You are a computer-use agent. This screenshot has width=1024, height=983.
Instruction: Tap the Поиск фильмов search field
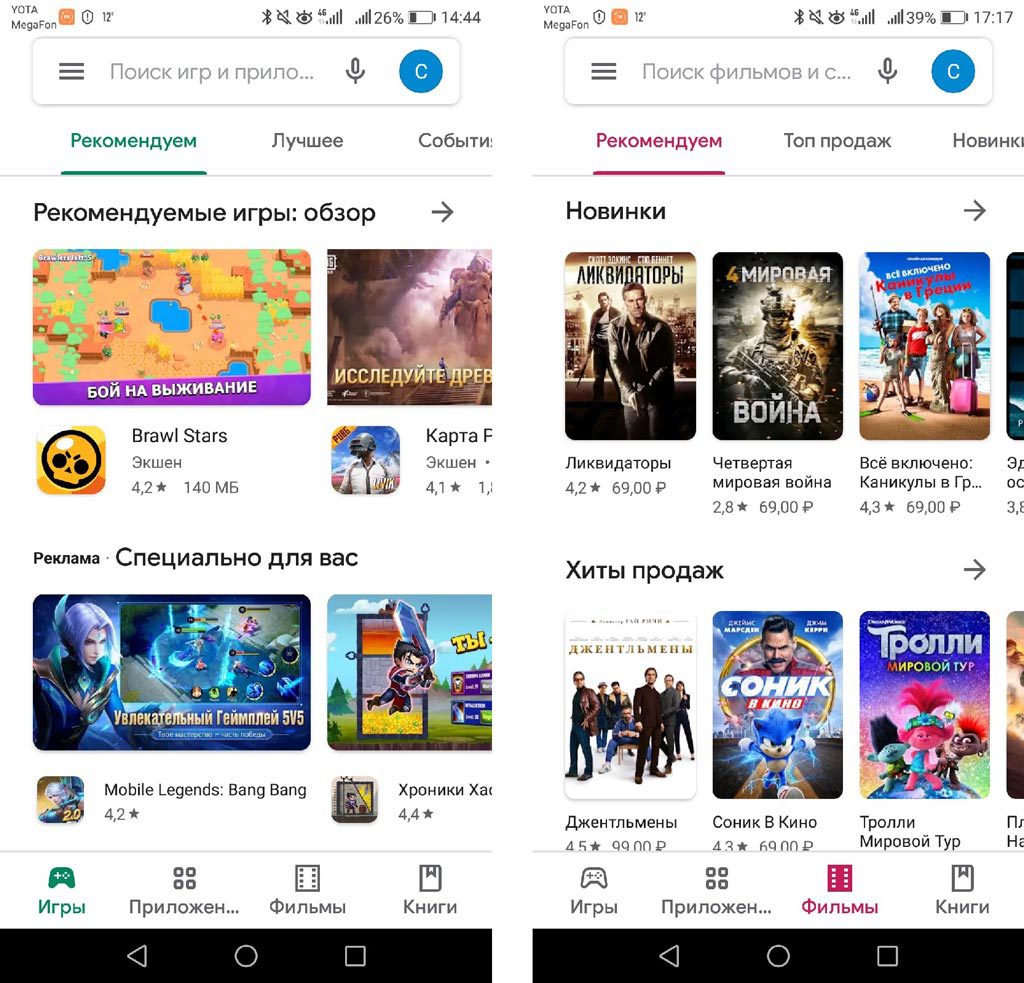(x=746, y=72)
